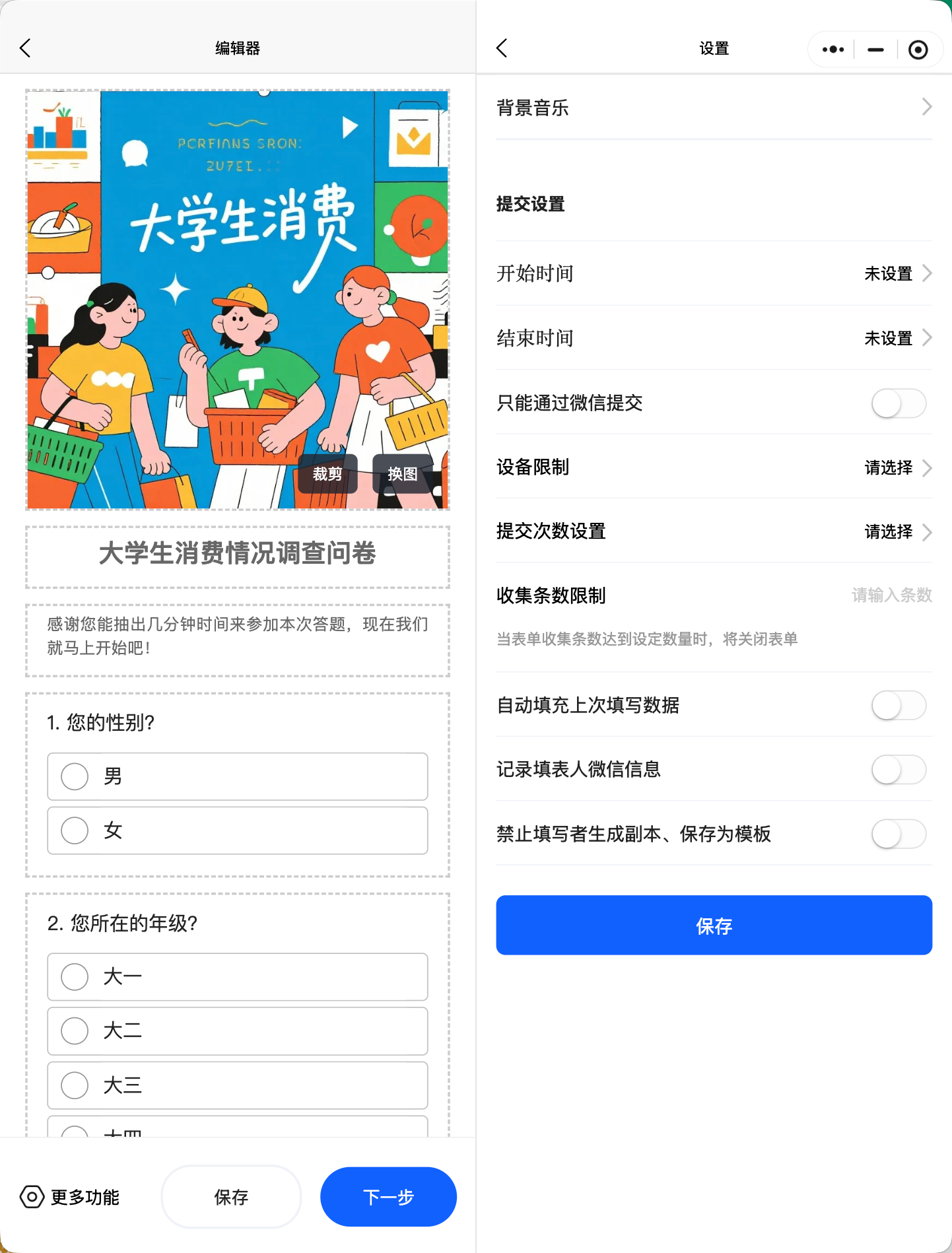
Task: Proceed with 下一步
Action: tap(388, 1197)
